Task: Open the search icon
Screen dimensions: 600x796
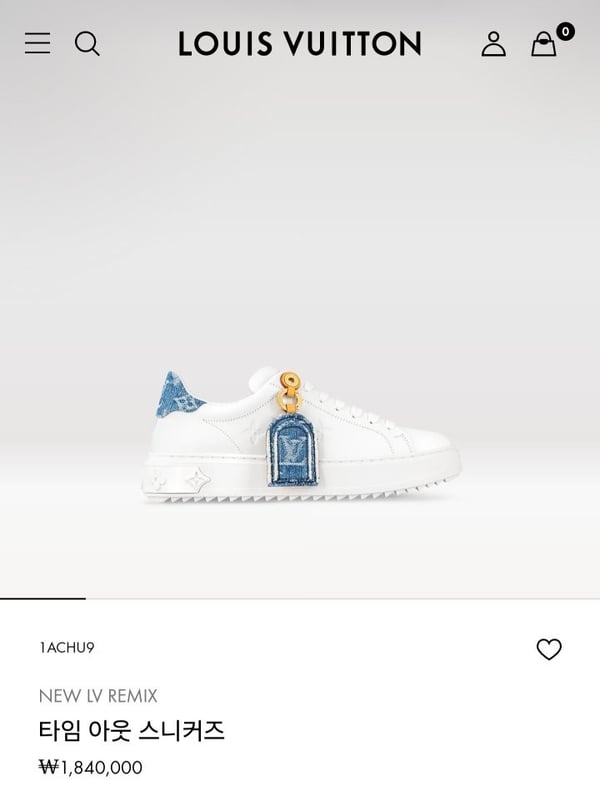Action: (x=88, y=43)
